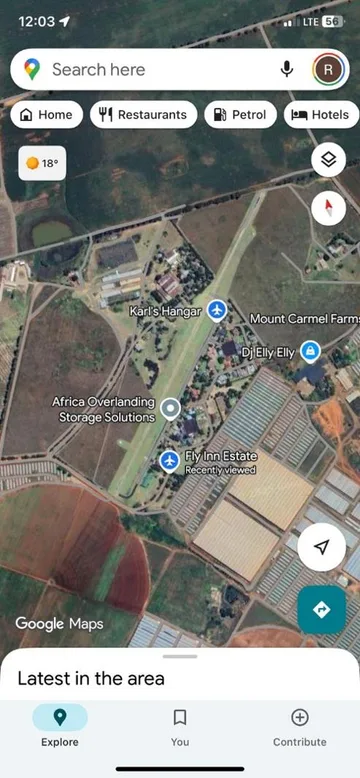Open Africa Overlanding Storage Solutions pin

pos(171,409)
